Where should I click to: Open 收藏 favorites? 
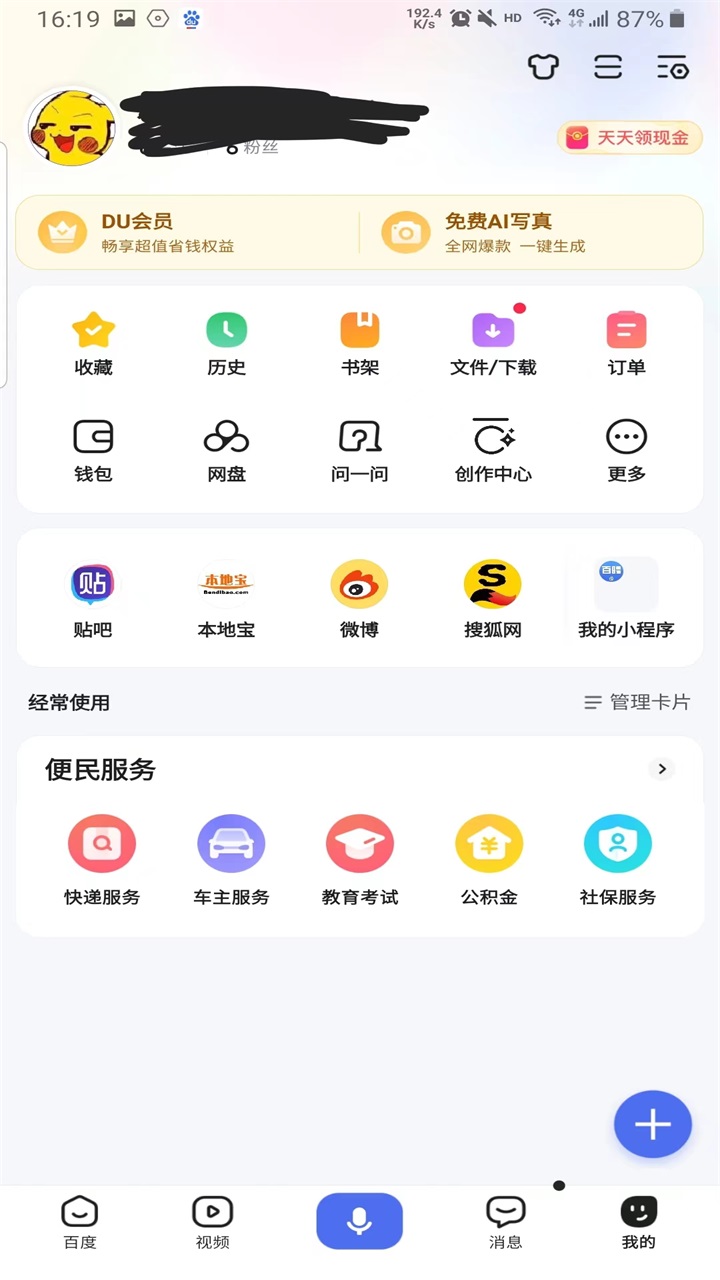coord(93,343)
